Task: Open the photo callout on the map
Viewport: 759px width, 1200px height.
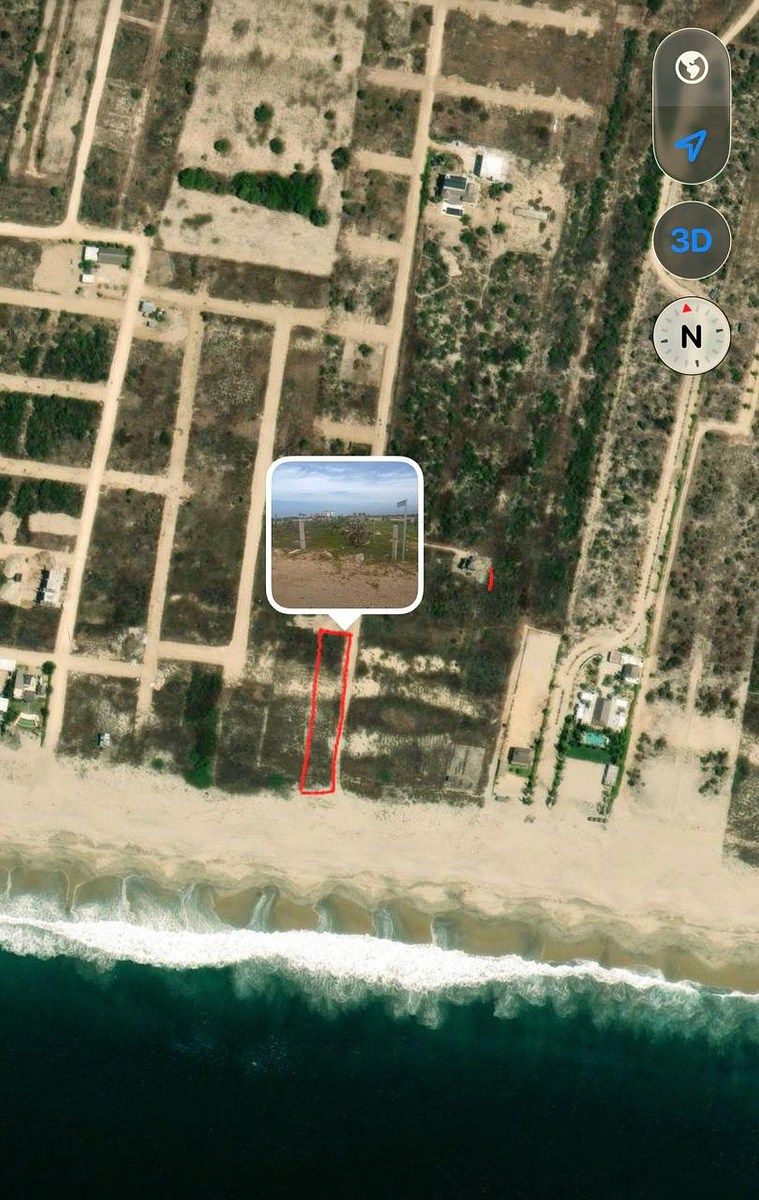Action: [344, 534]
